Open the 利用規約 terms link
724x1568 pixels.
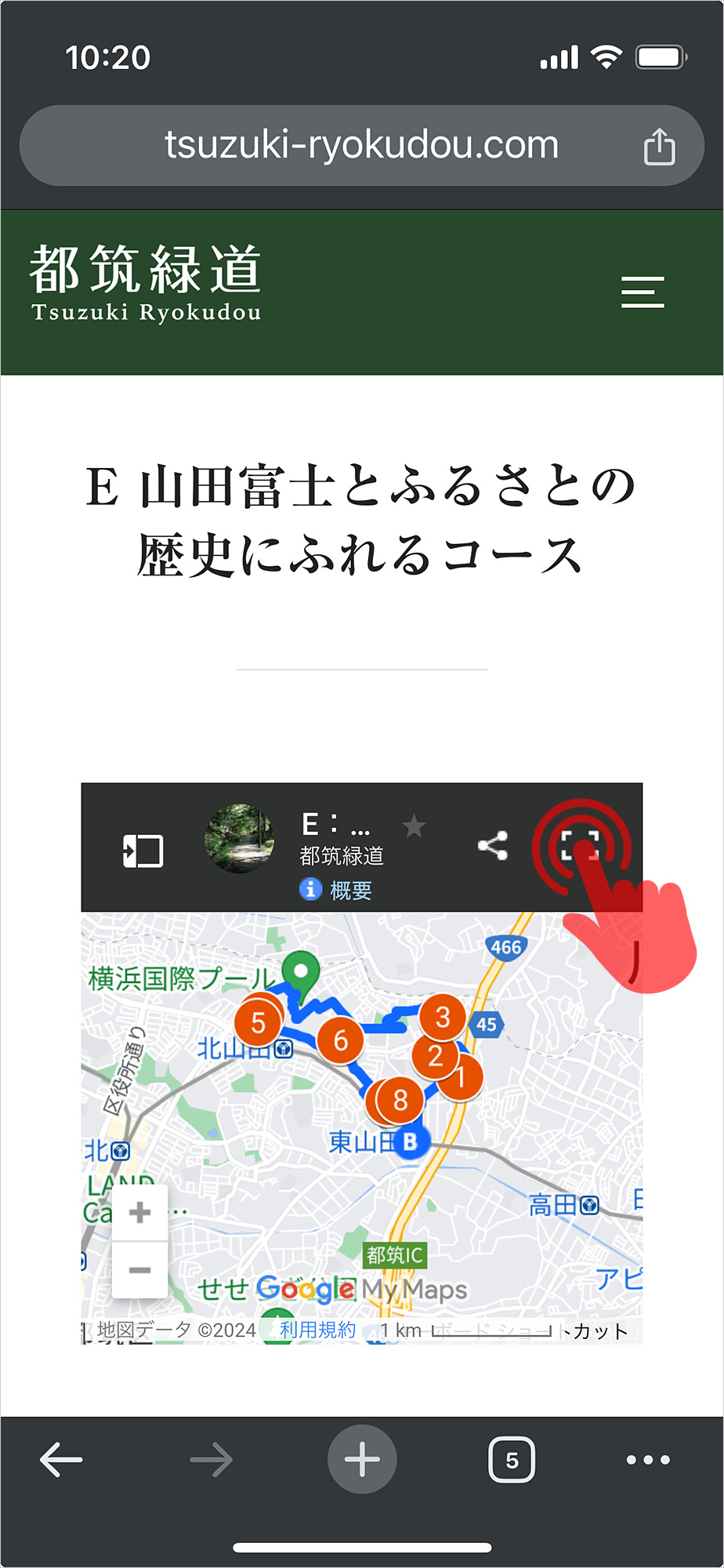click(x=317, y=1330)
